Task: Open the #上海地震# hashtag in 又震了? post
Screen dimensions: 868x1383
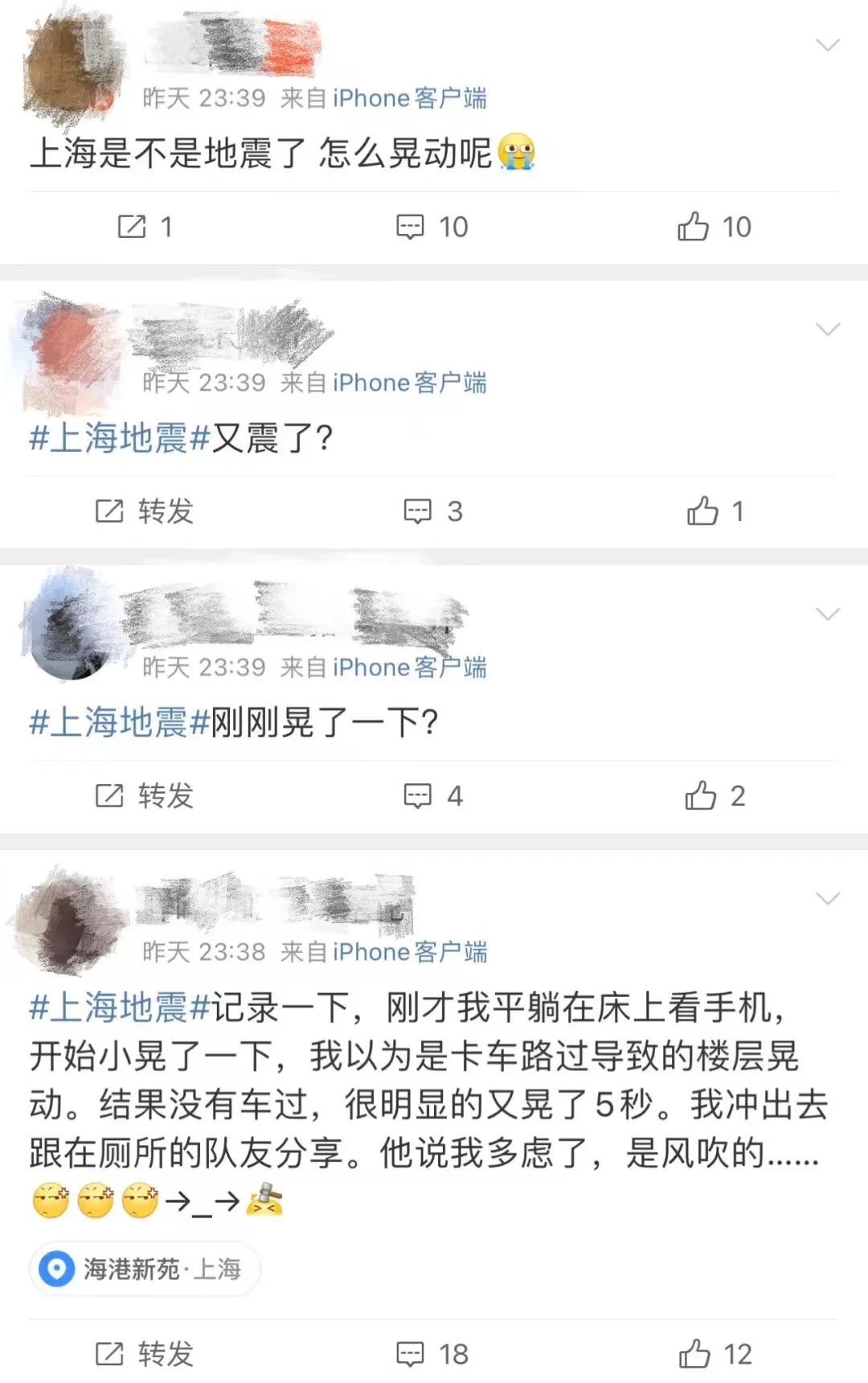Action: 120,438
